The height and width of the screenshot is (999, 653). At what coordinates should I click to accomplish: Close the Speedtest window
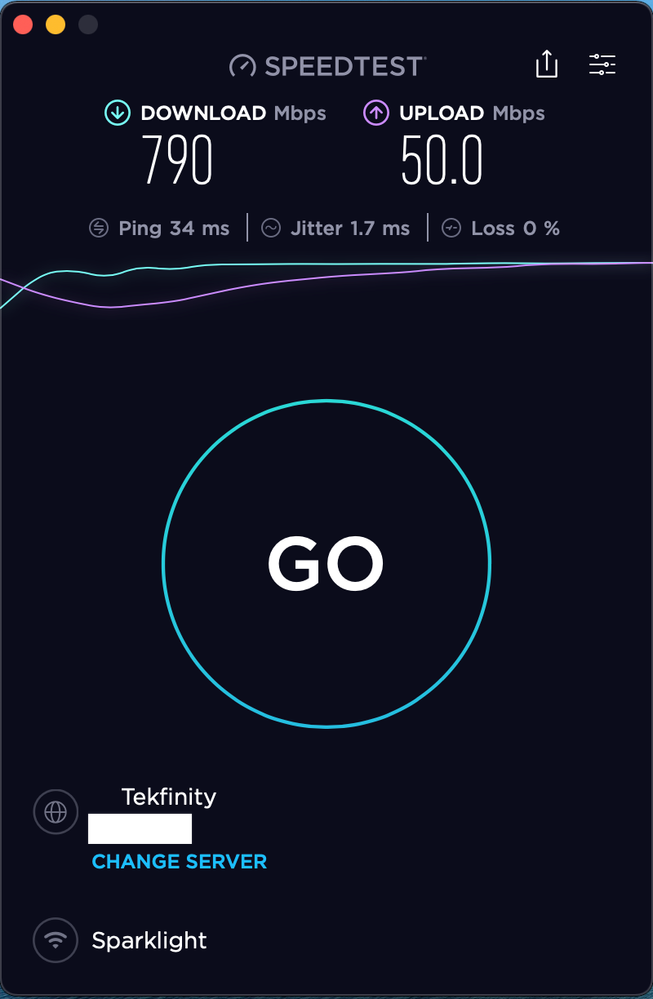coord(23,25)
